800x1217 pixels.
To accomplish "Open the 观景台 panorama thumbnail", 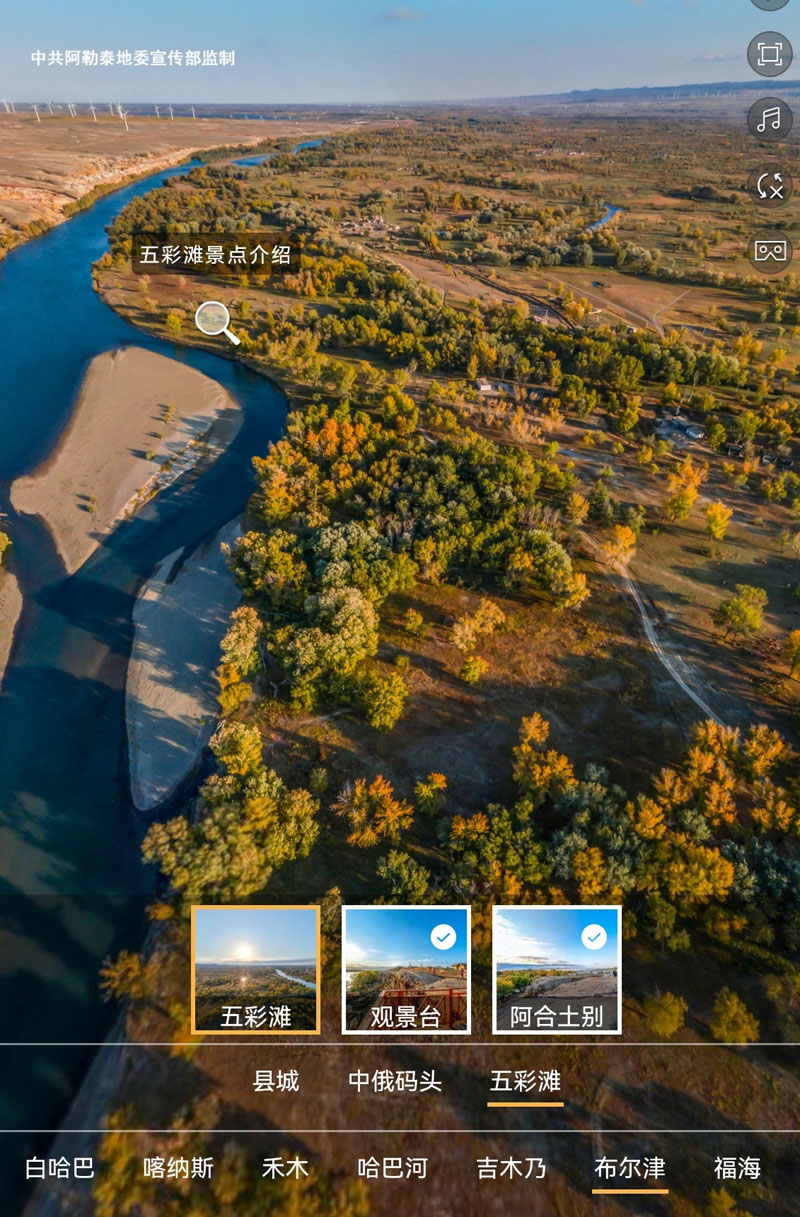I will (x=406, y=969).
